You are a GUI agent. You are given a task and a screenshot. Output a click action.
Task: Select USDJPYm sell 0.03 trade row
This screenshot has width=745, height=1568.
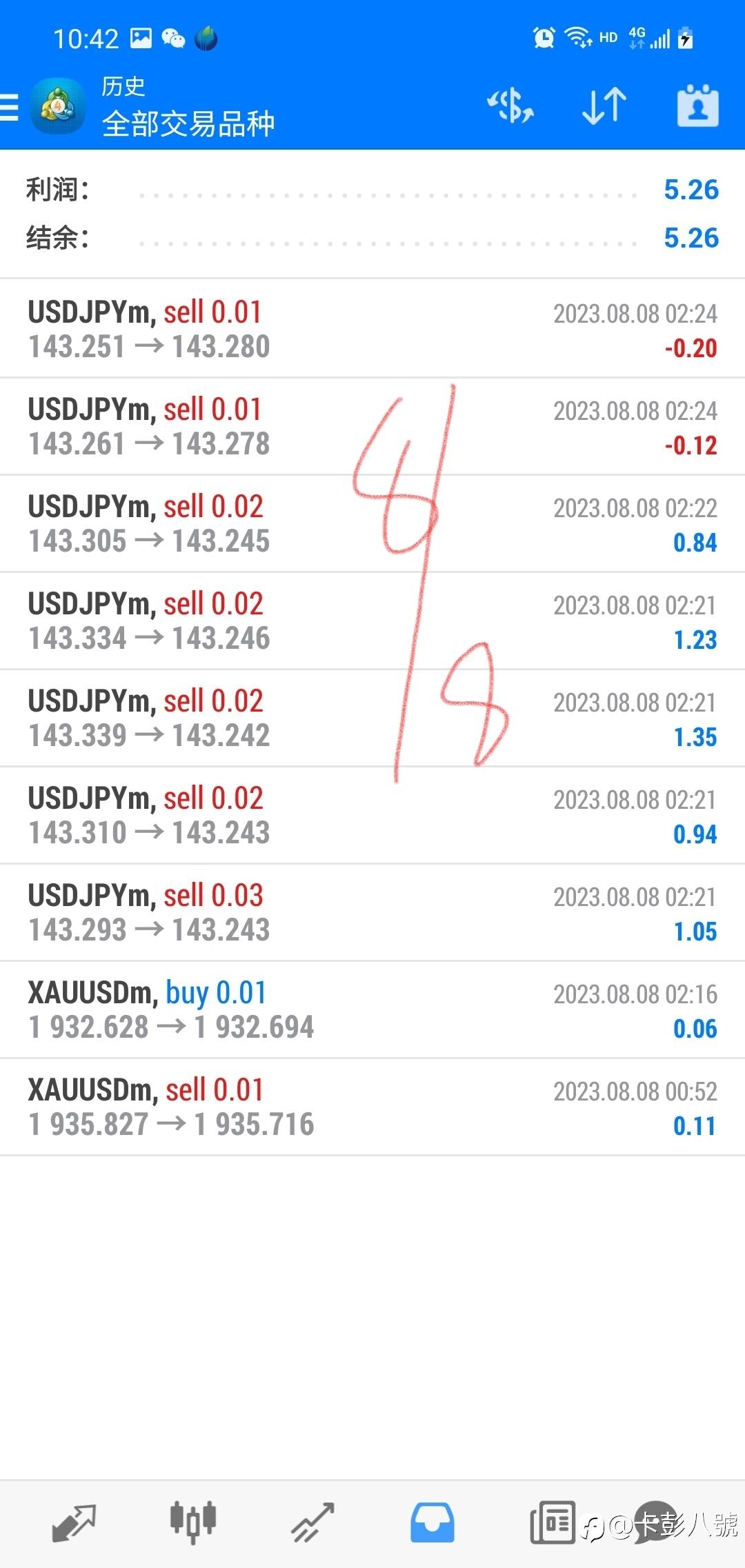click(372, 912)
